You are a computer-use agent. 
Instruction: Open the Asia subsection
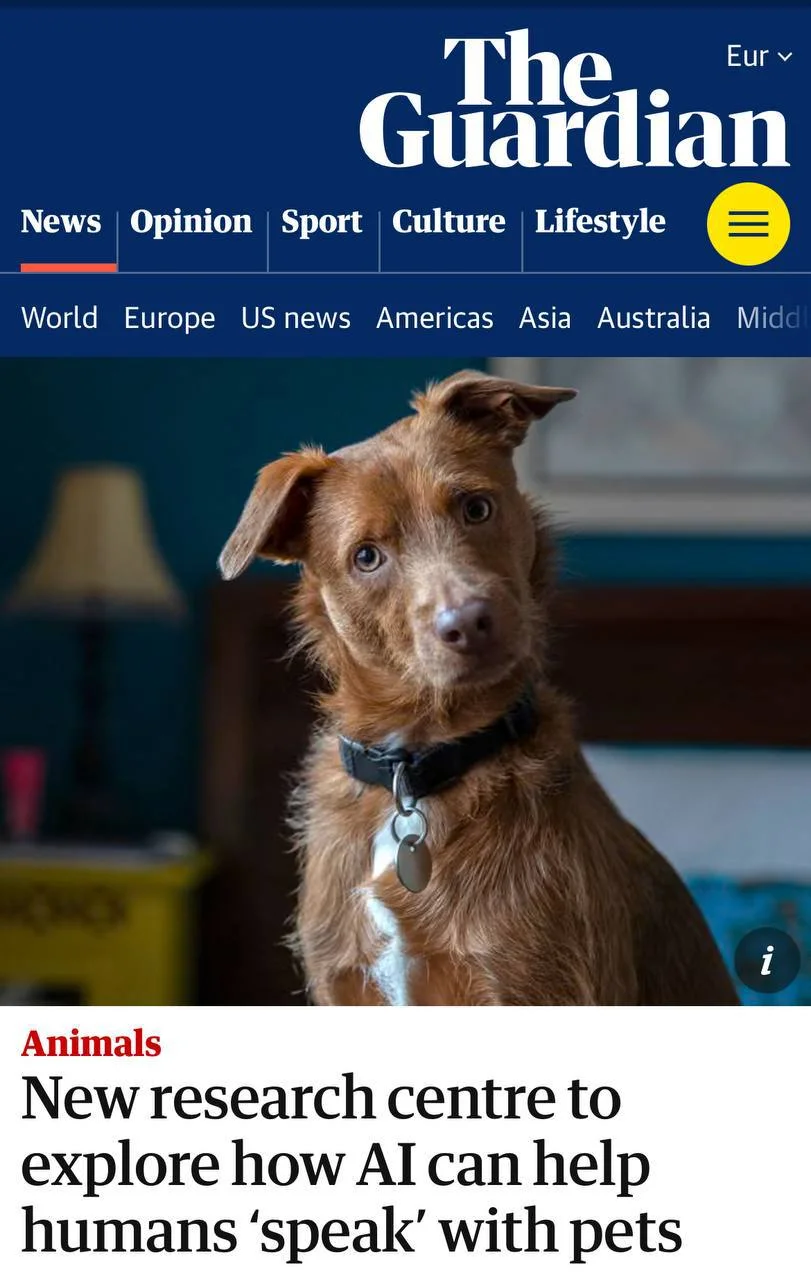[544, 318]
